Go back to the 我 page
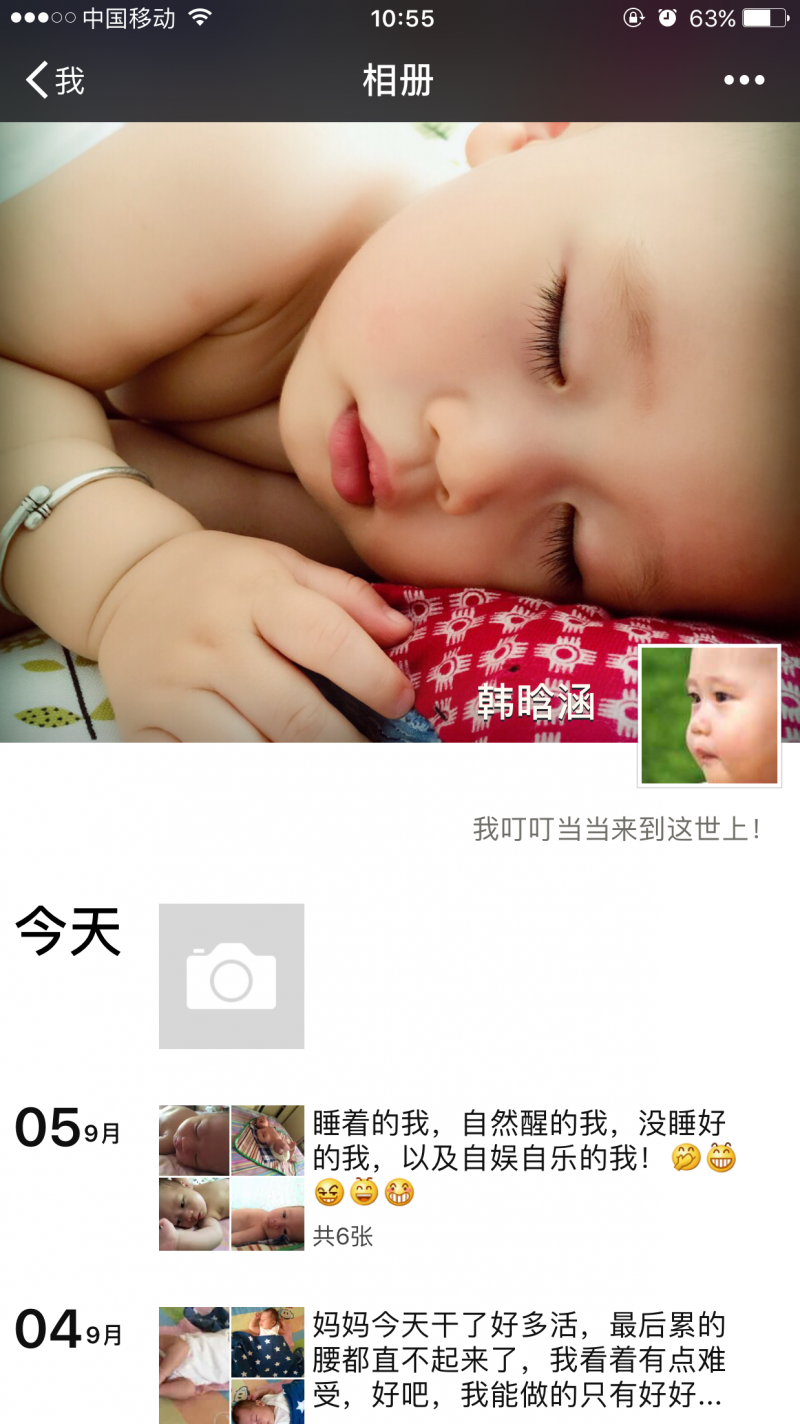 55,80
